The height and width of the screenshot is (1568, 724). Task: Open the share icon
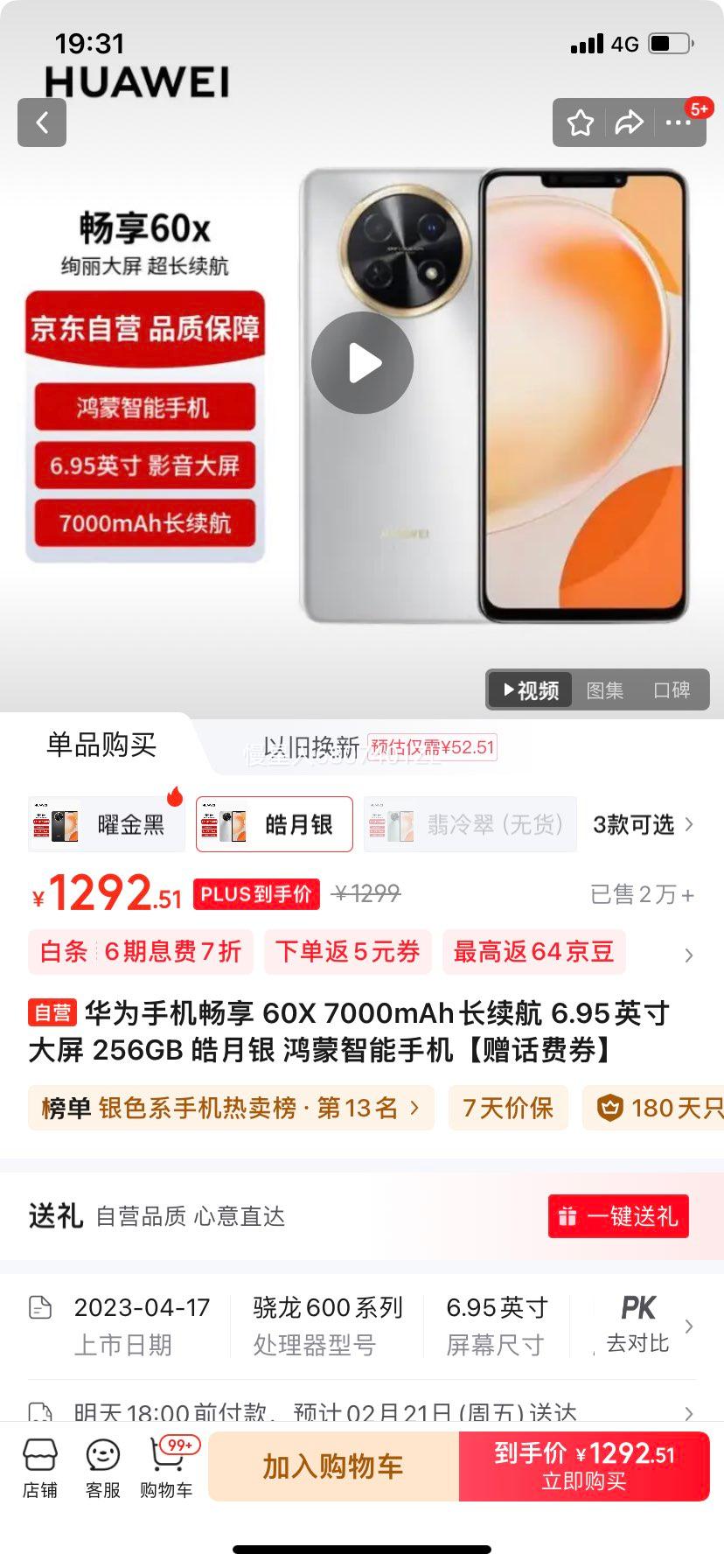point(628,123)
